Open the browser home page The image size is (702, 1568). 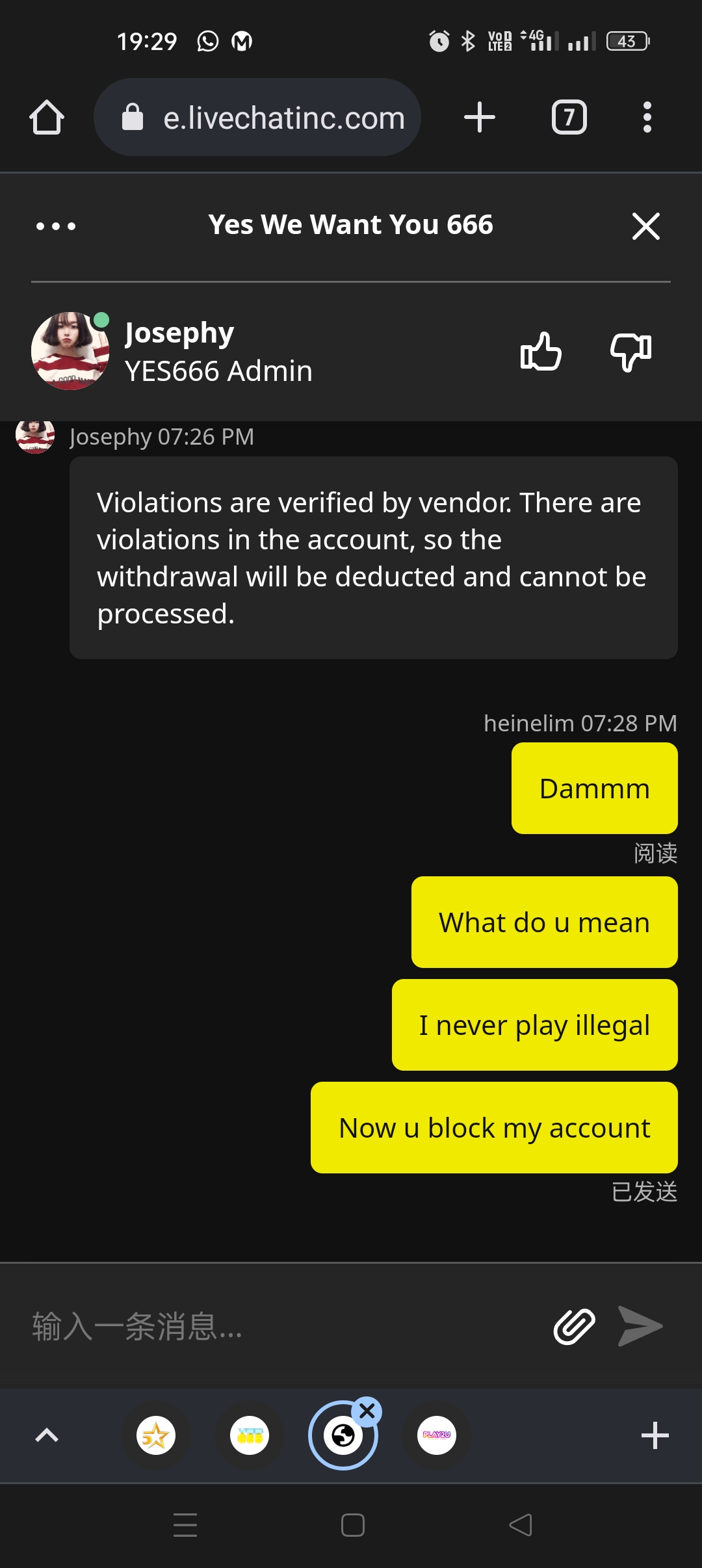47,118
